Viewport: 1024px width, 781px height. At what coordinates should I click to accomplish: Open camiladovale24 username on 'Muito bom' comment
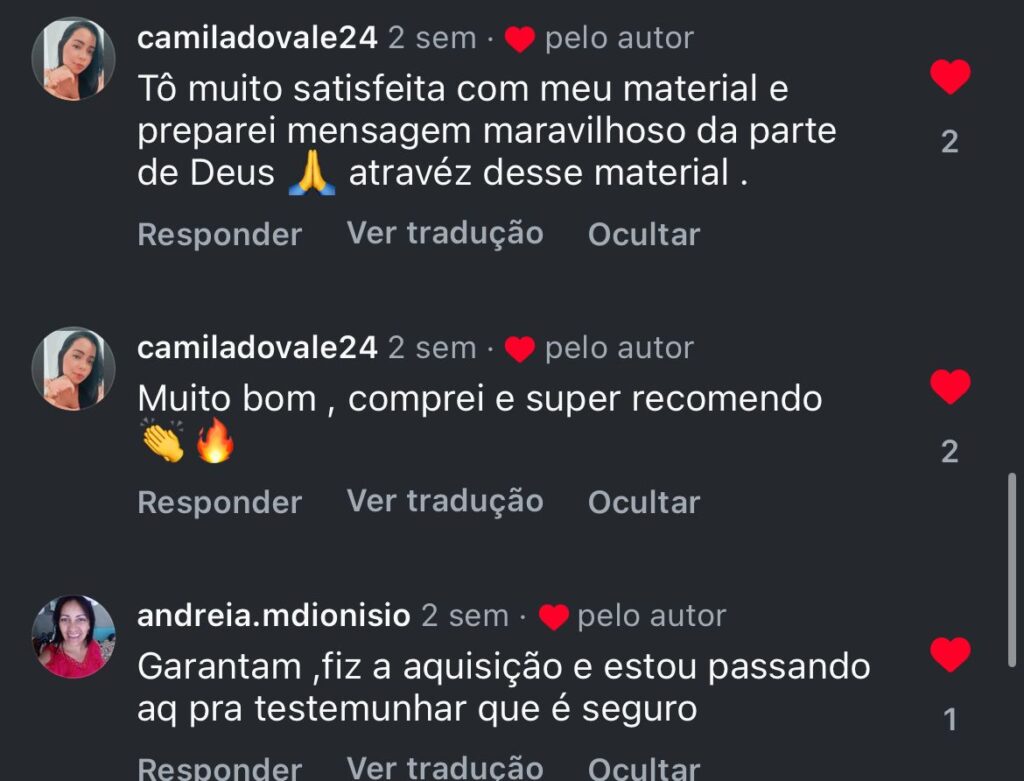pos(257,348)
